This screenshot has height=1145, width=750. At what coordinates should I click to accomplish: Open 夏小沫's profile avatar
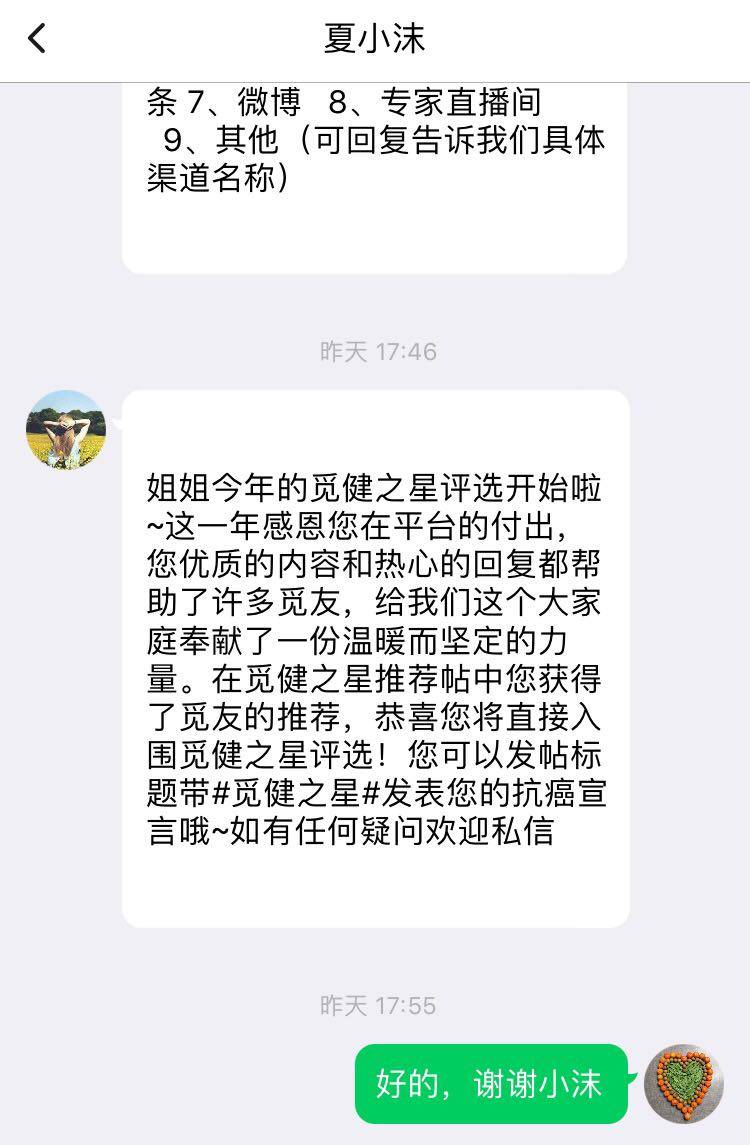[66, 430]
